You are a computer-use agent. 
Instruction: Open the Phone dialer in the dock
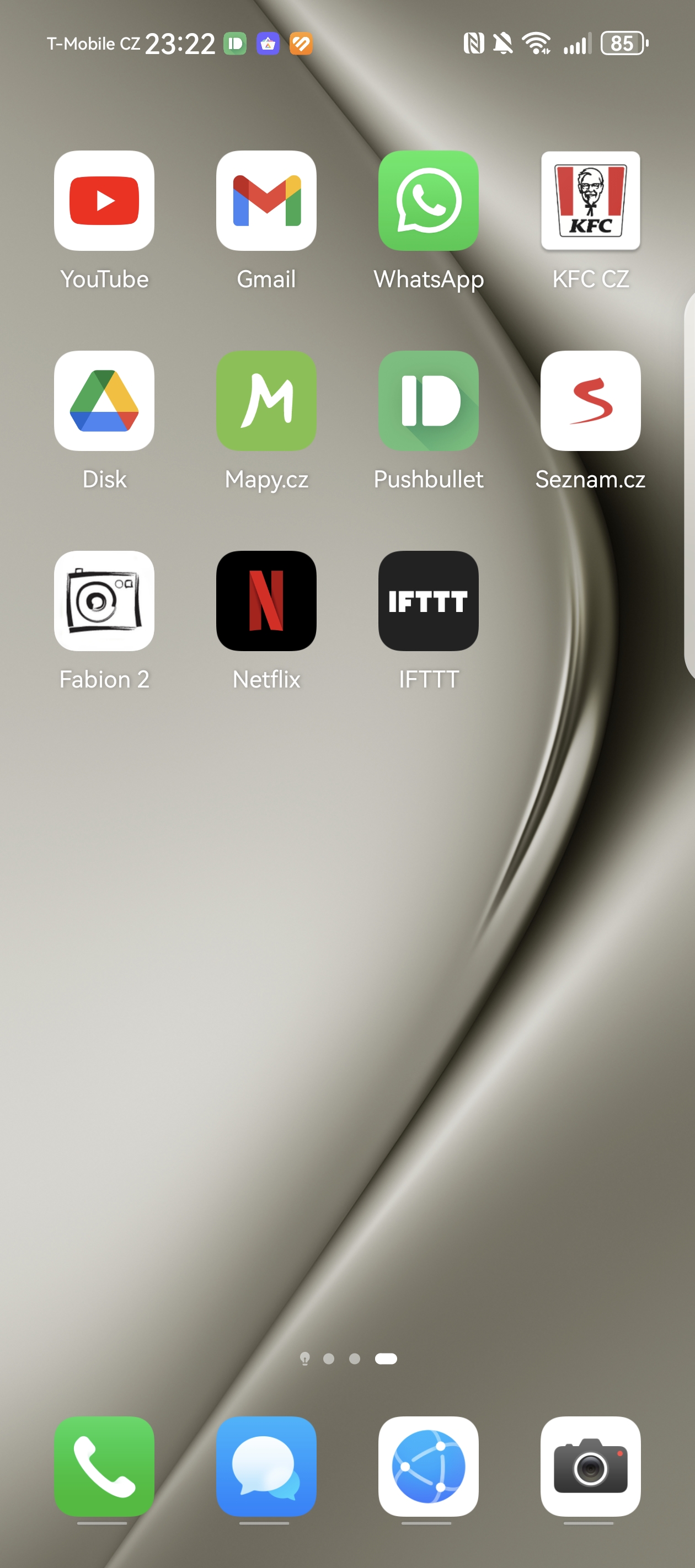pos(104,1466)
